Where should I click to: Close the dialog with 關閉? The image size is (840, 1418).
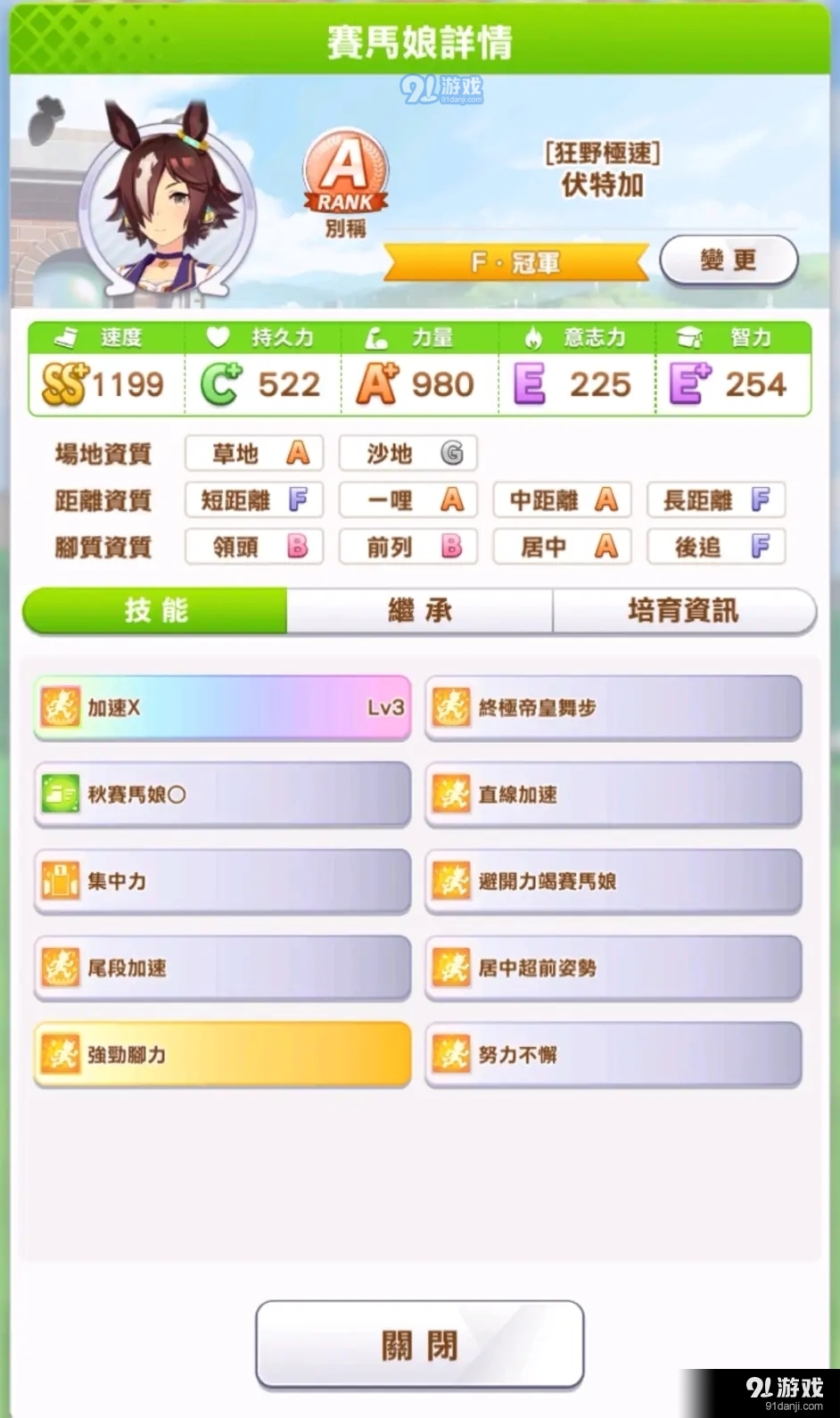(419, 1344)
